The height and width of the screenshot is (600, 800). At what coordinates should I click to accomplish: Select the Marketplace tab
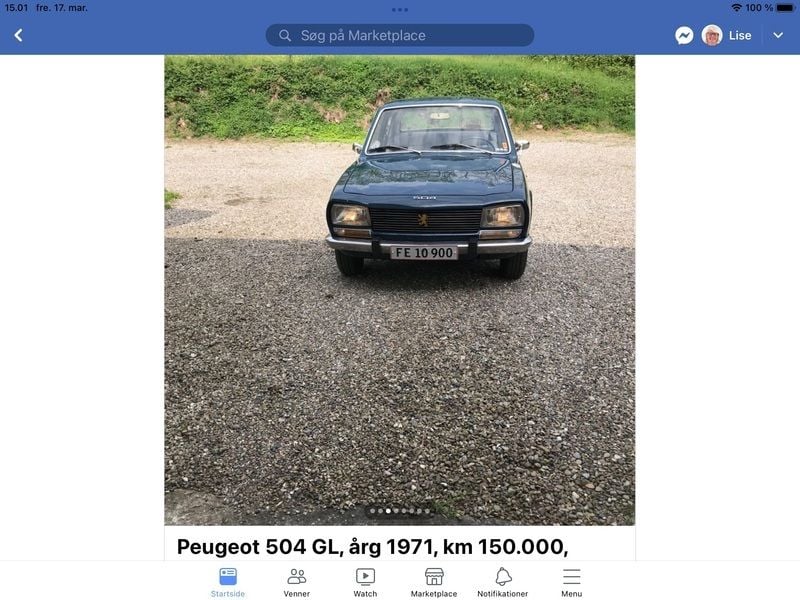click(434, 582)
